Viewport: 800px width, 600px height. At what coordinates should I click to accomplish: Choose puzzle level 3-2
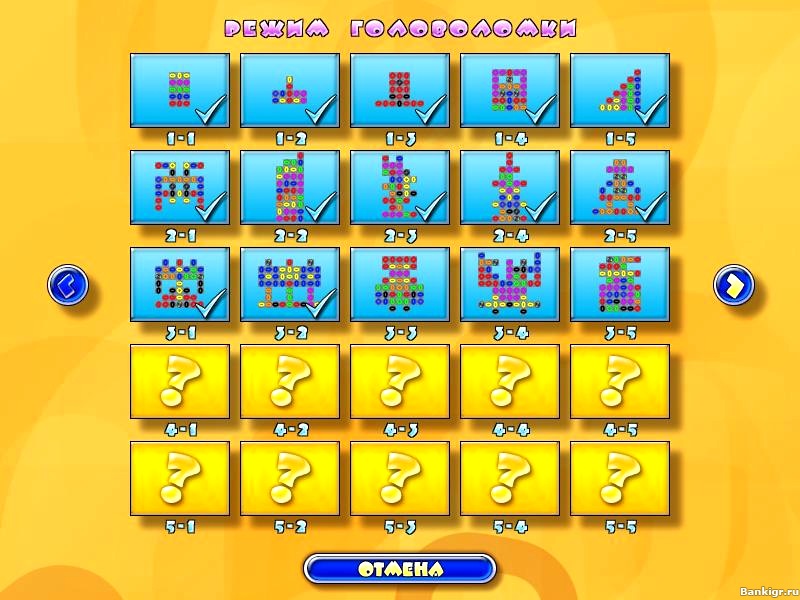coord(289,284)
